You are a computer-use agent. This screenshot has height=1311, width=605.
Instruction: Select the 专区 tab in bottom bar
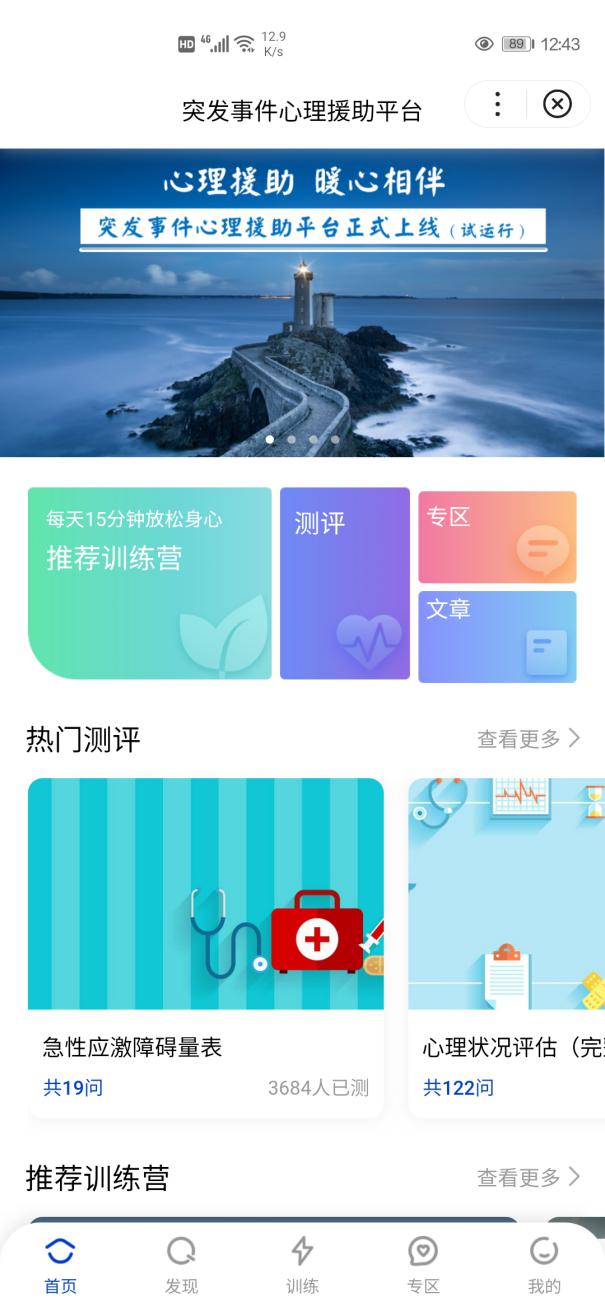click(x=423, y=1264)
